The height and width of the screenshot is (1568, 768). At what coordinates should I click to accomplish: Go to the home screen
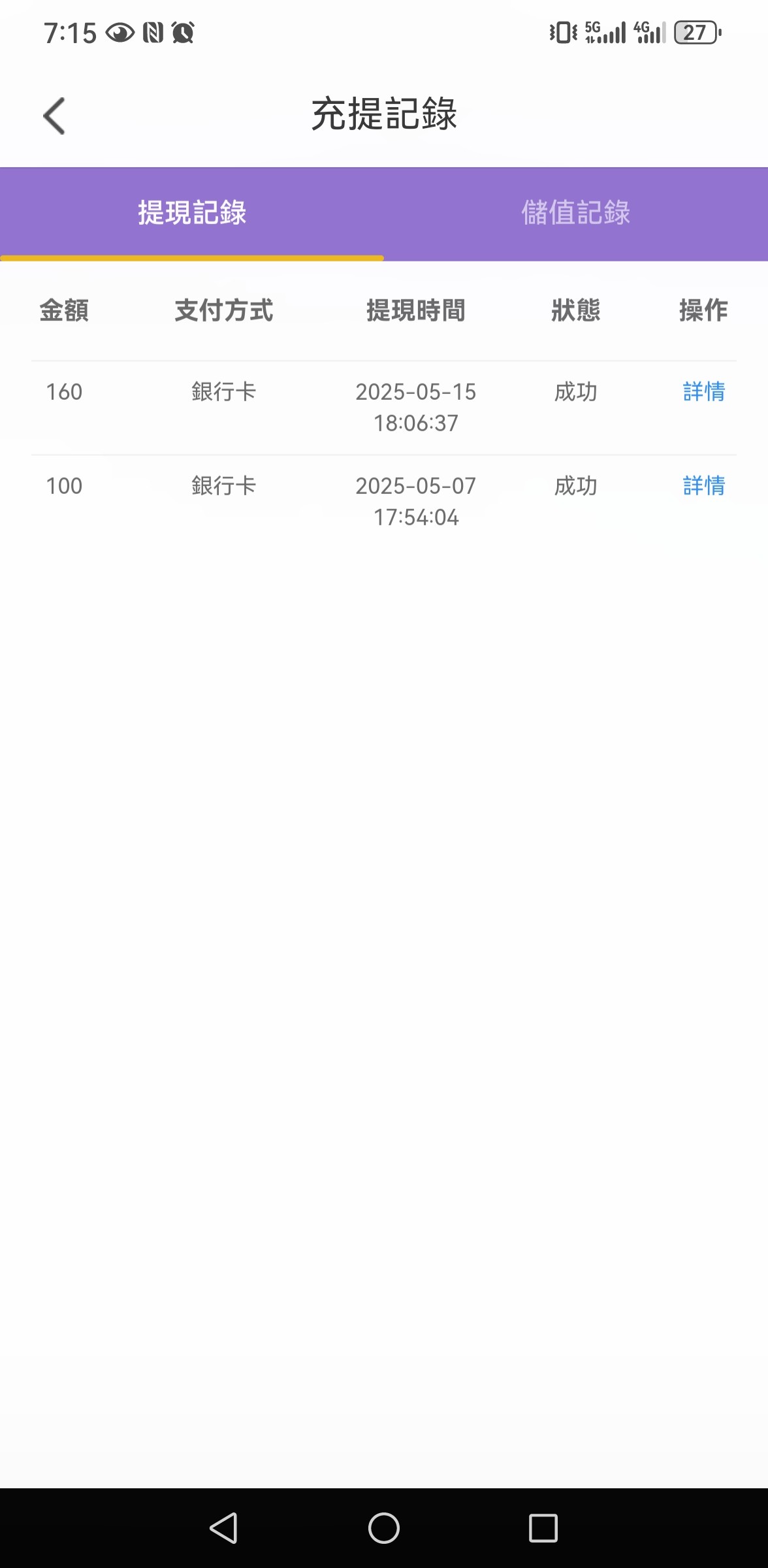[x=384, y=1528]
